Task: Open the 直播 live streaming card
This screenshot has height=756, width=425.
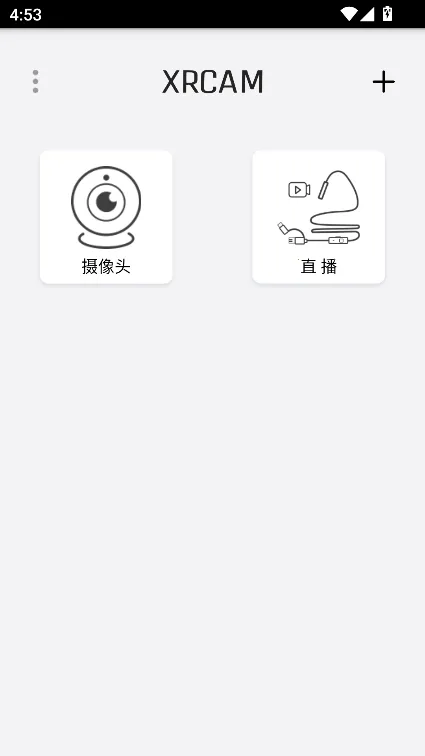Action: (x=318, y=217)
